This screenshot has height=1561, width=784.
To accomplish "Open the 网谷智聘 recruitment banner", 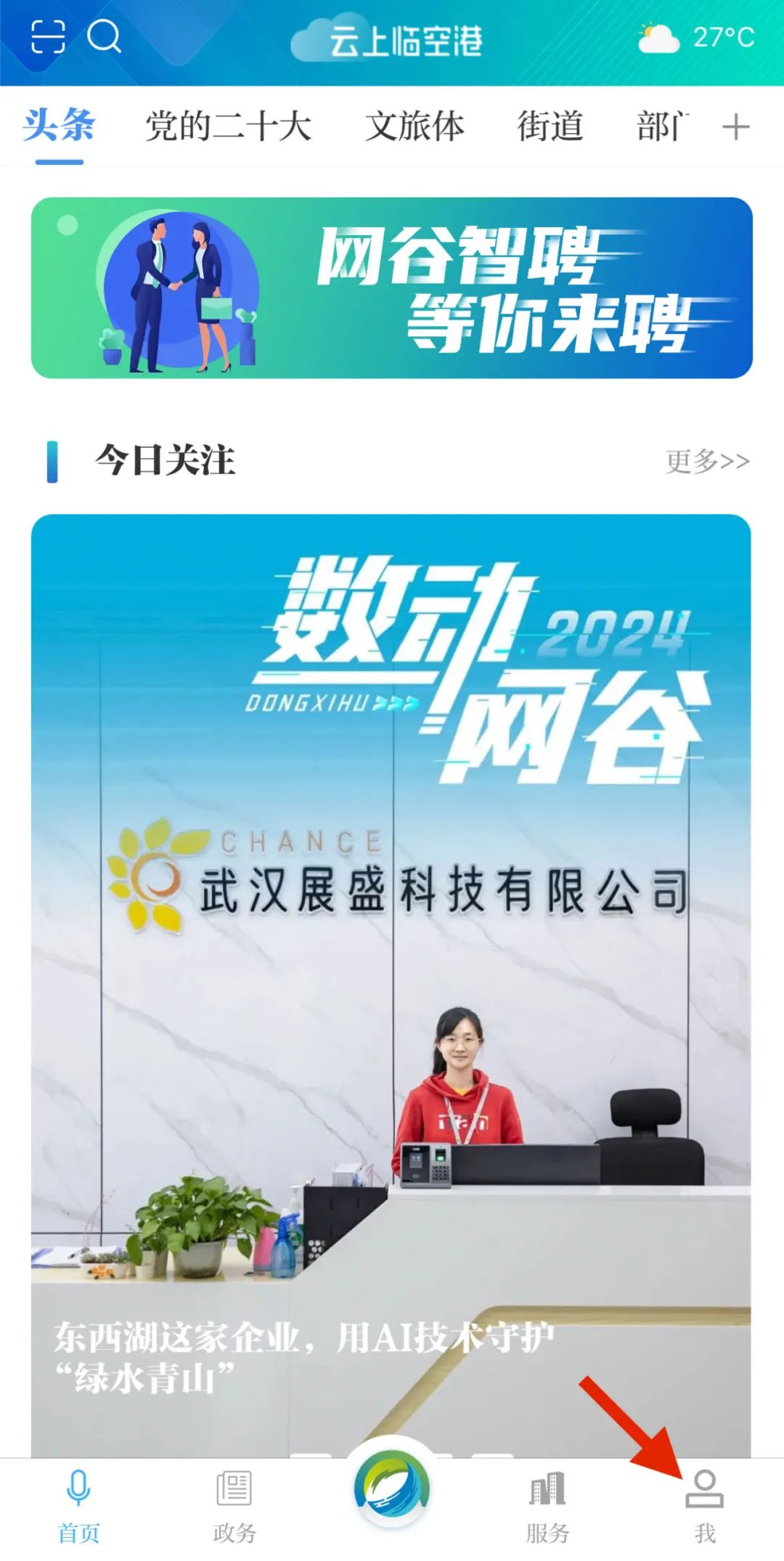I will 391,288.
